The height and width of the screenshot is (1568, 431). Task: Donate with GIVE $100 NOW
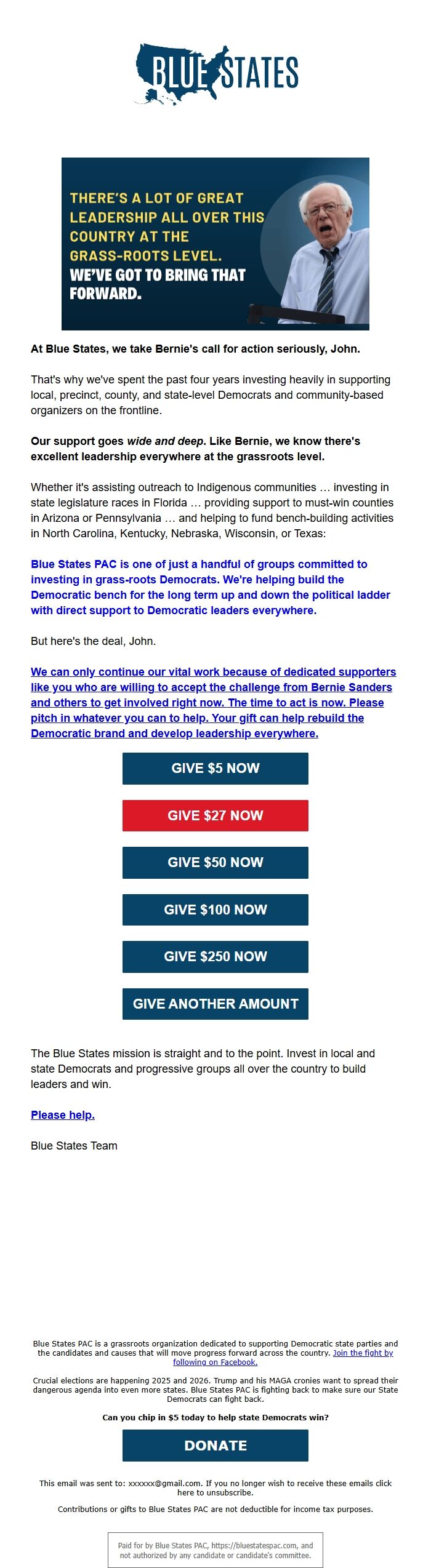[x=215, y=910]
